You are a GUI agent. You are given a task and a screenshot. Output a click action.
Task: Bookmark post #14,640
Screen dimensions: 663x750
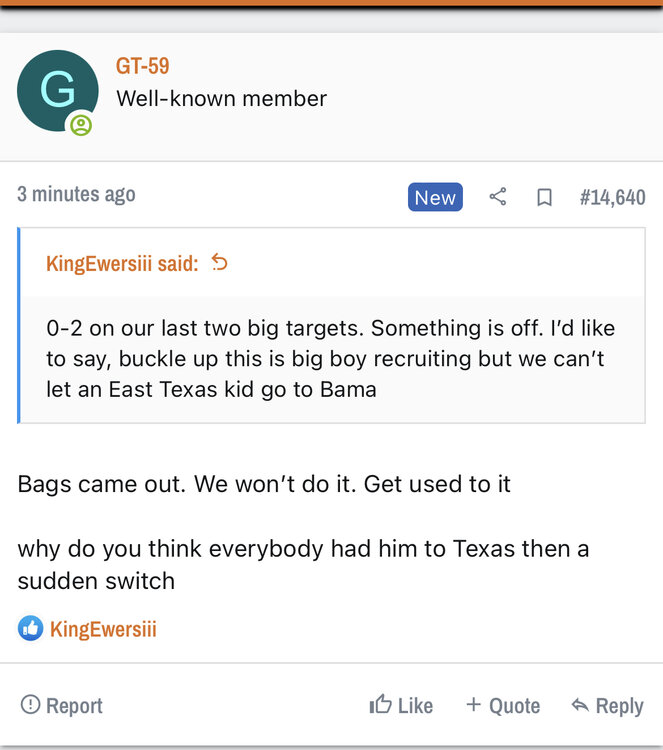point(544,197)
